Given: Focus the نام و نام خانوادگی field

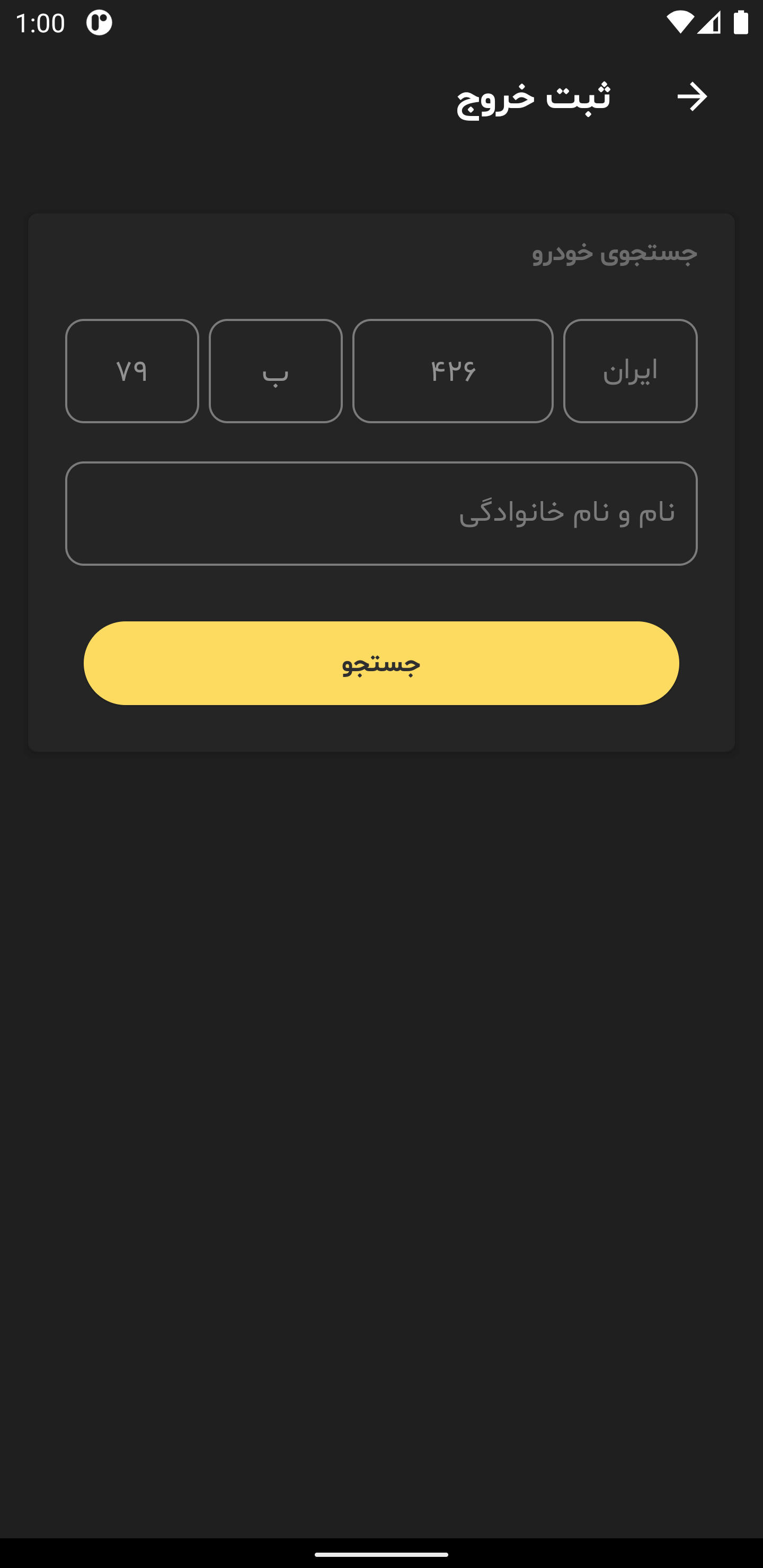Looking at the screenshot, I should [381, 513].
